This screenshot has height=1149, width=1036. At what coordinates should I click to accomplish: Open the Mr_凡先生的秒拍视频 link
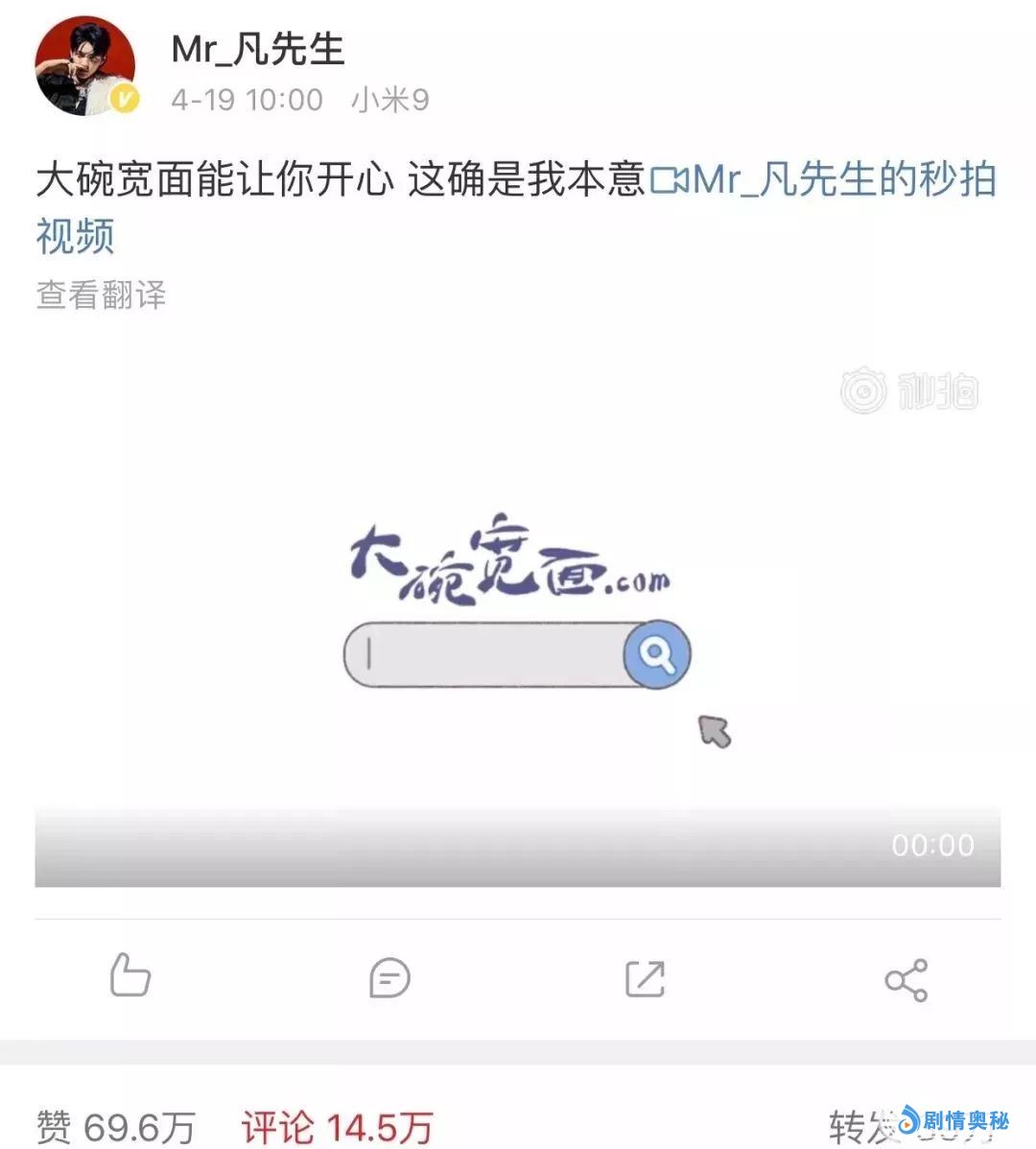[823, 180]
